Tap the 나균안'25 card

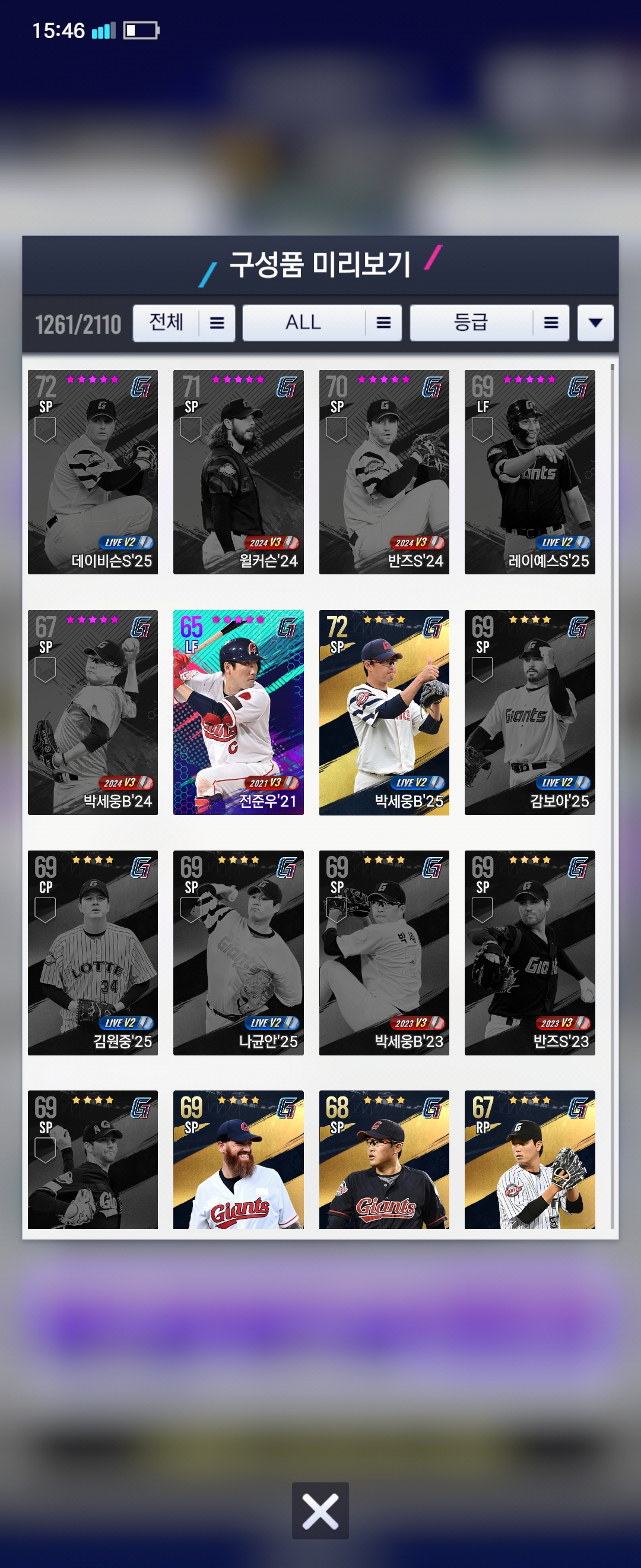coord(238,952)
